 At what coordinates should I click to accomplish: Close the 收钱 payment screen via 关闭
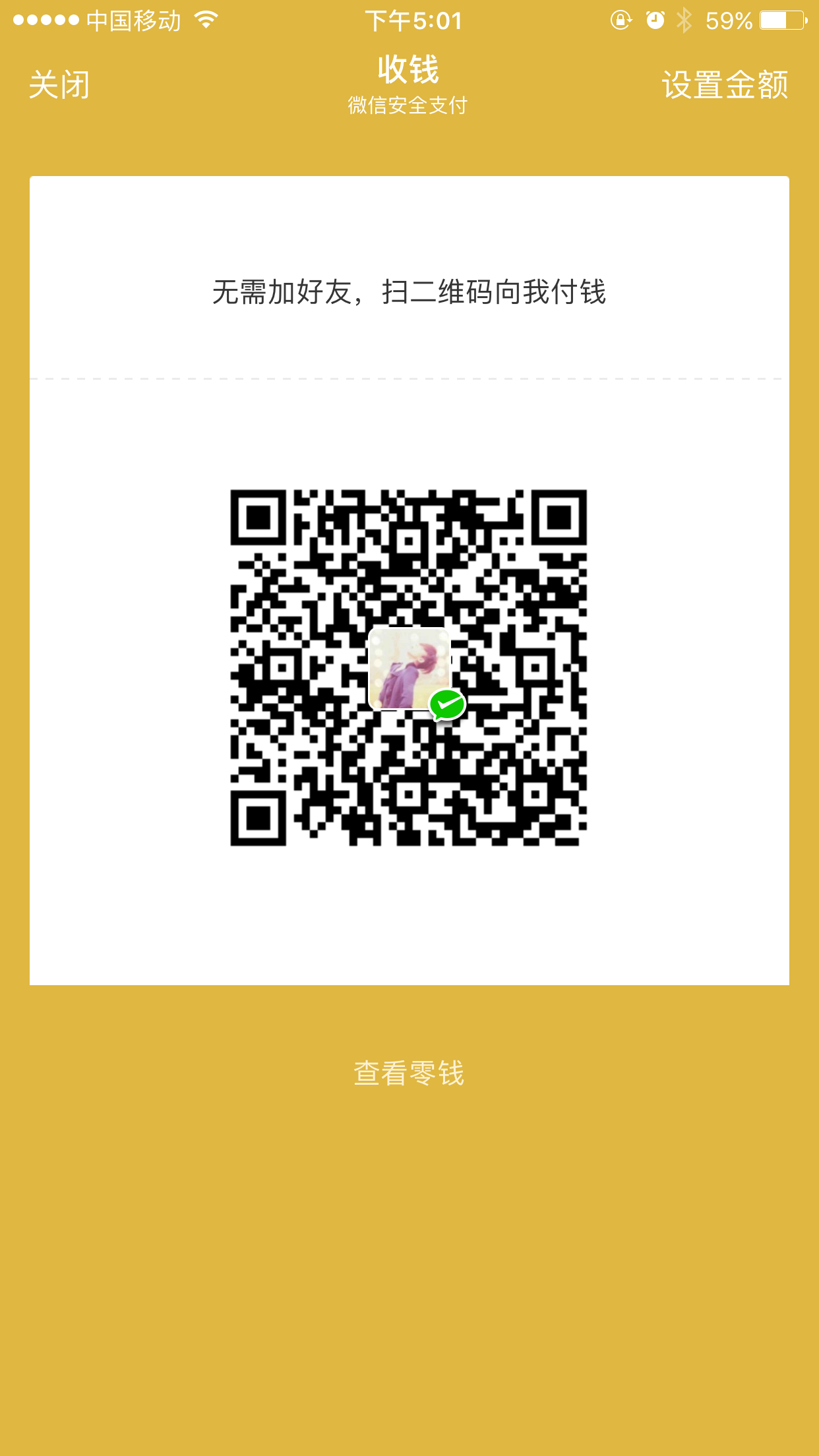tap(59, 85)
